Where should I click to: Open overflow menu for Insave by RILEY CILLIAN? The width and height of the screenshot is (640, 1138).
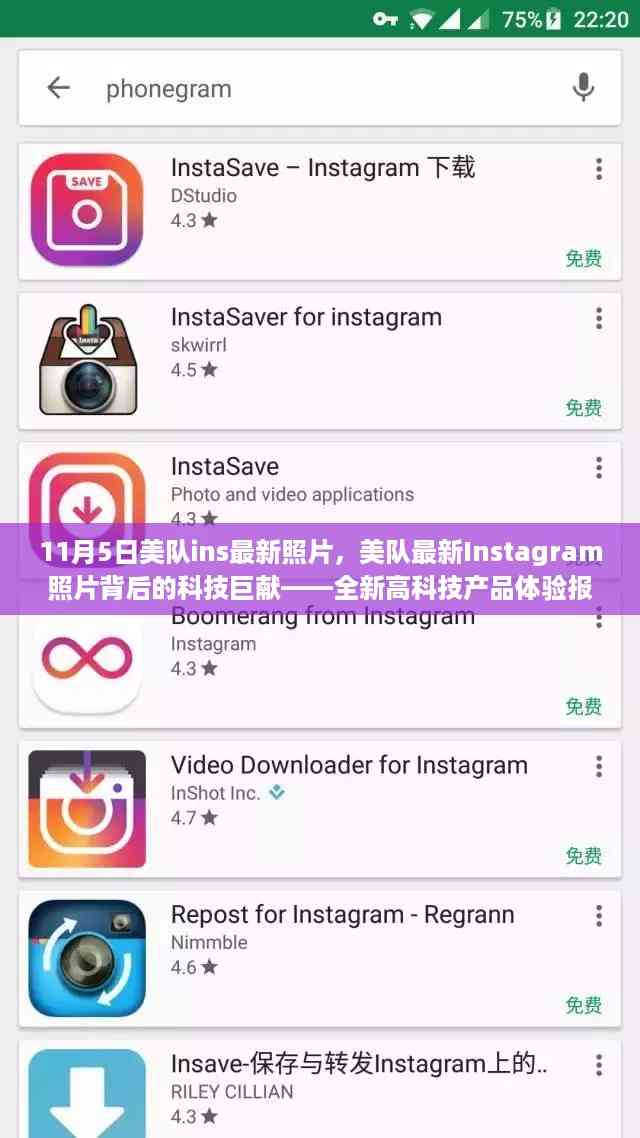click(x=599, y=1066)
